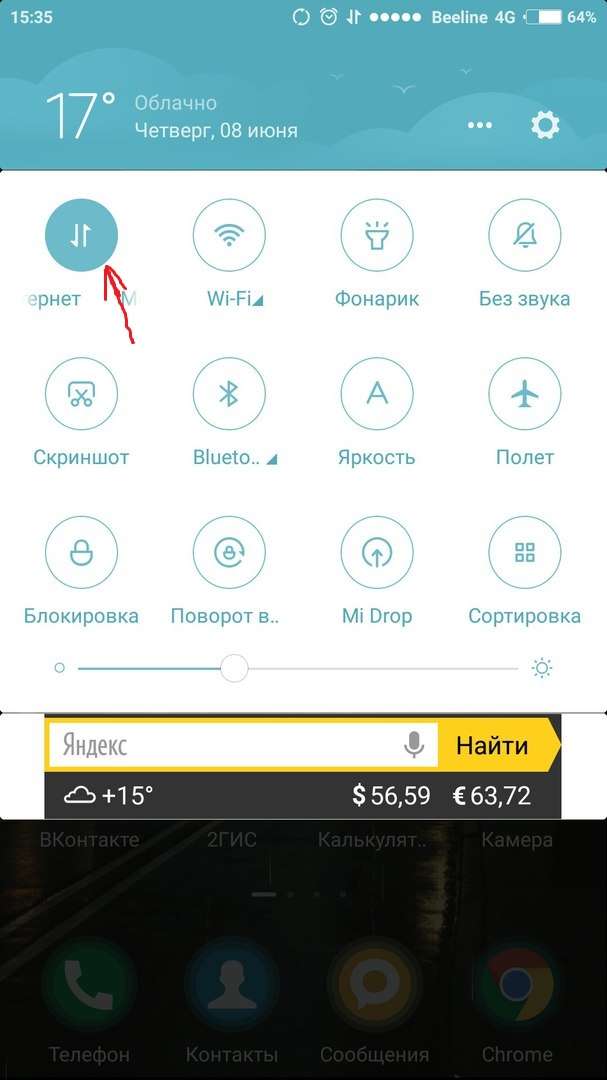Screen dimensions: 607x1080
Task: Enable Без звука silent mode
Action: (x=524, y=236)
